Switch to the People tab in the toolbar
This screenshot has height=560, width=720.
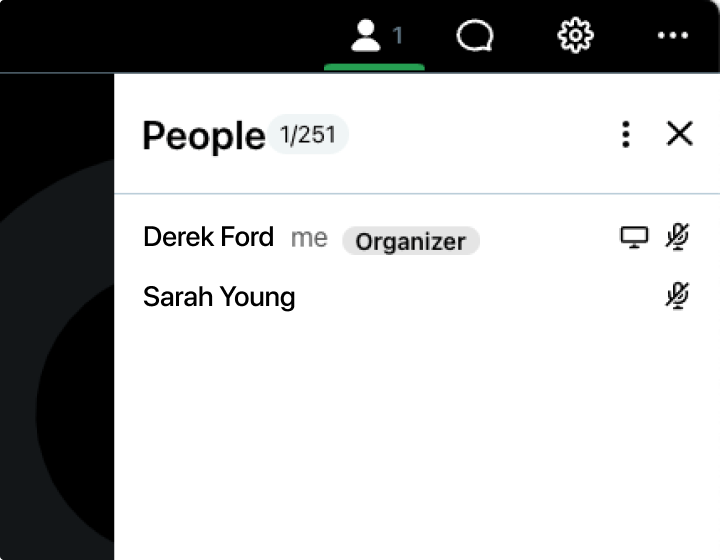pyautogui.click(x=375, y=37)
